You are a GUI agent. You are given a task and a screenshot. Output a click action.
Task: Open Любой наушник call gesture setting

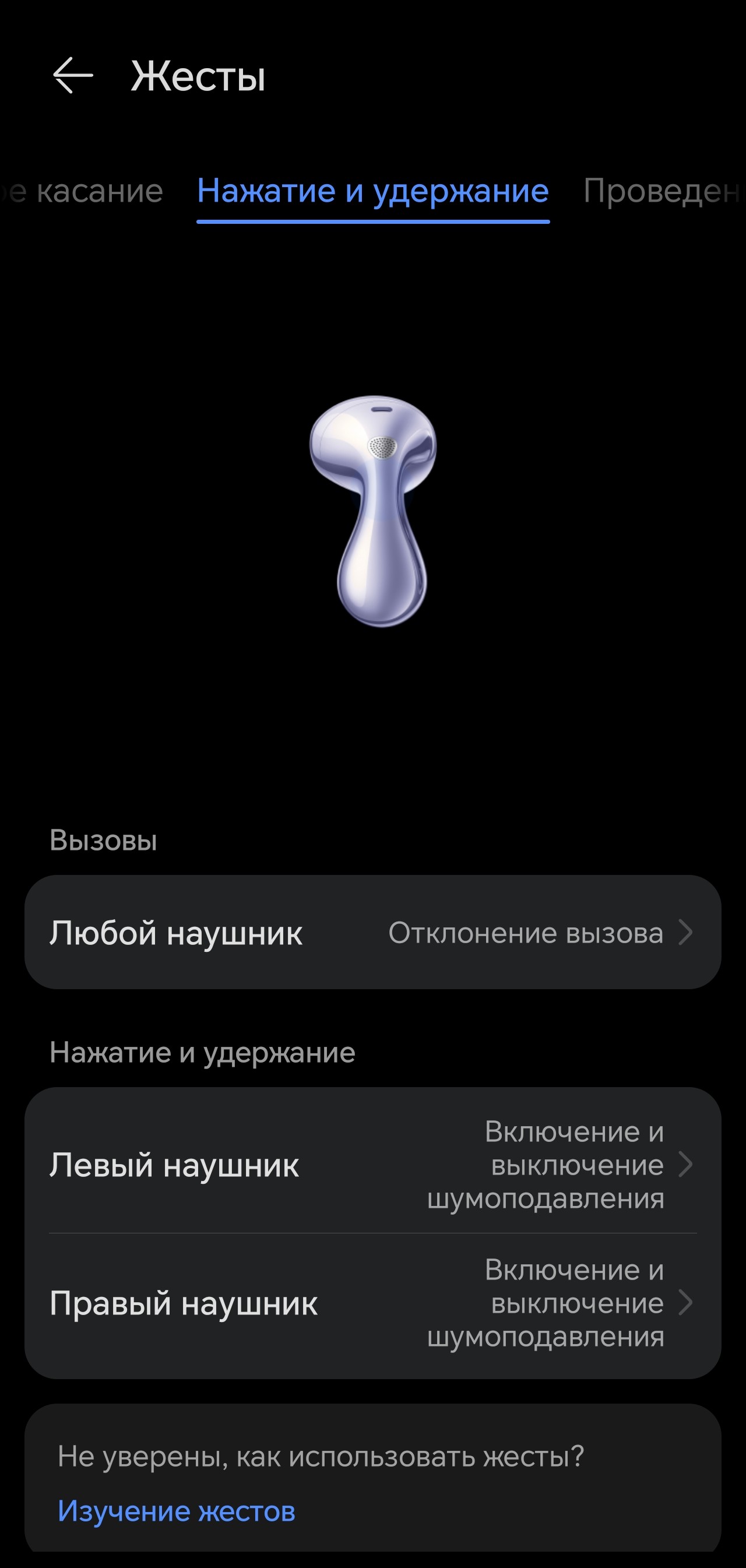pyautogui.click(x=372, y=933)
